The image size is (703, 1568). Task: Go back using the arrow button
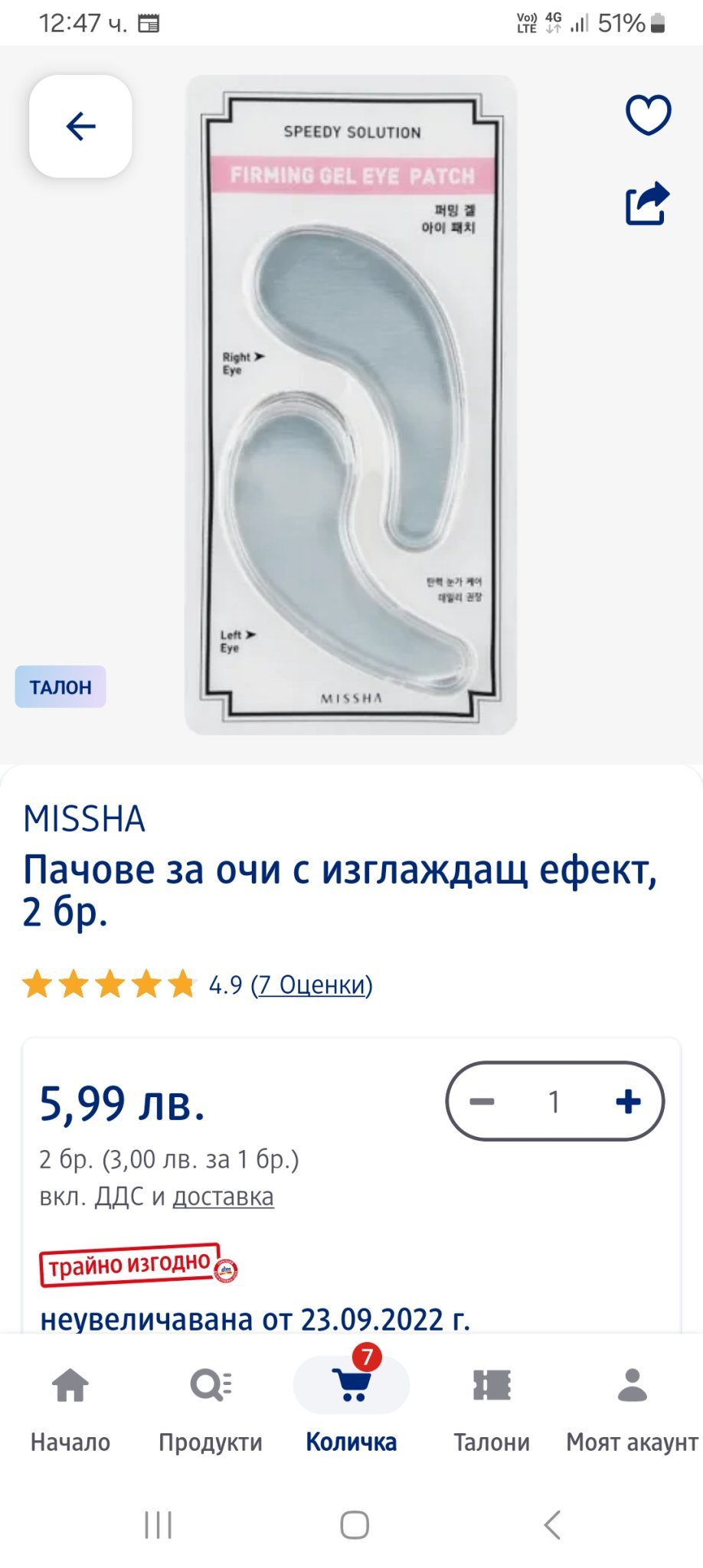pos(80,126)
